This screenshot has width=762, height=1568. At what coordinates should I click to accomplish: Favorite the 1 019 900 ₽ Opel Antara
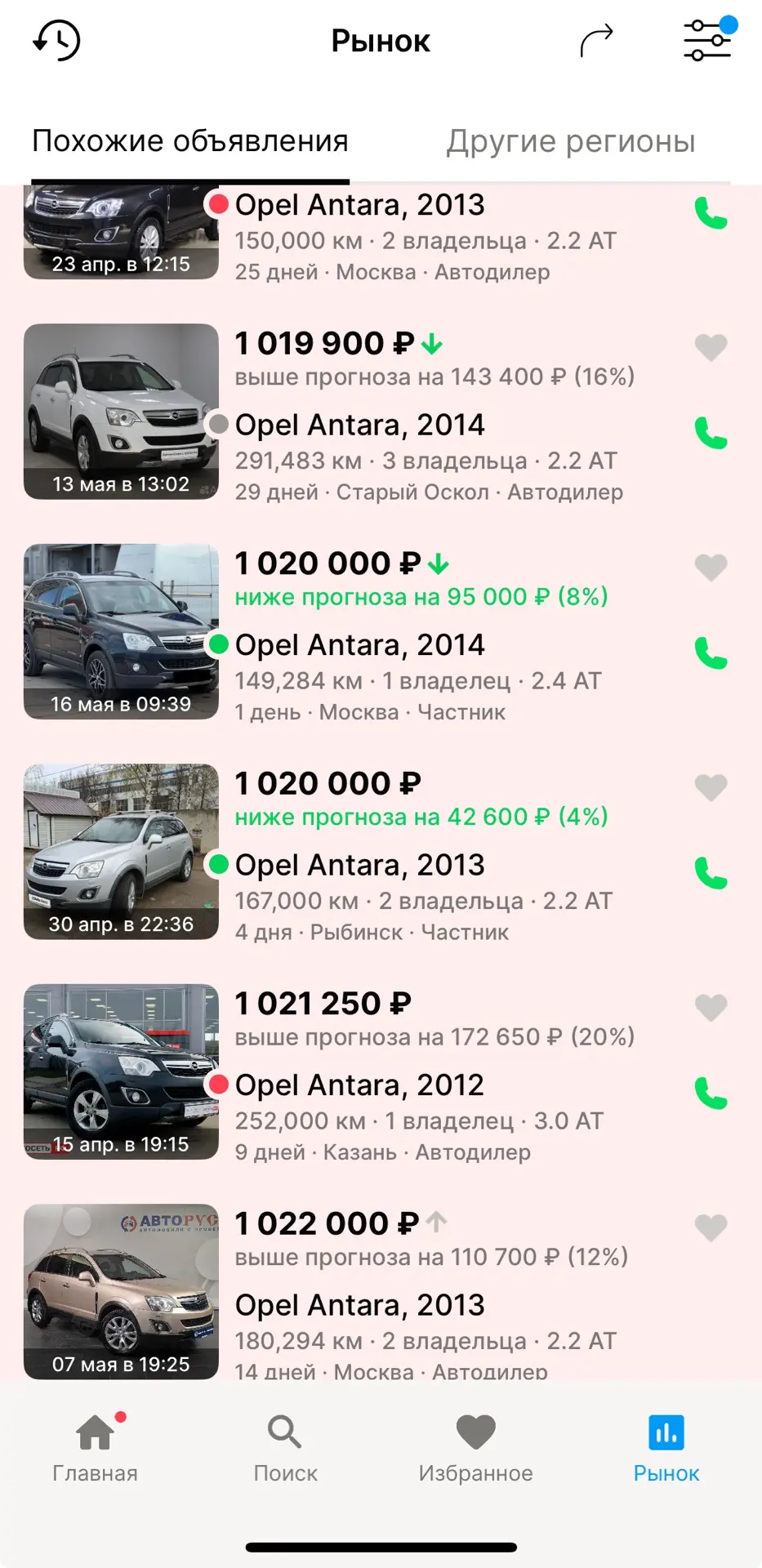(711, 348)
